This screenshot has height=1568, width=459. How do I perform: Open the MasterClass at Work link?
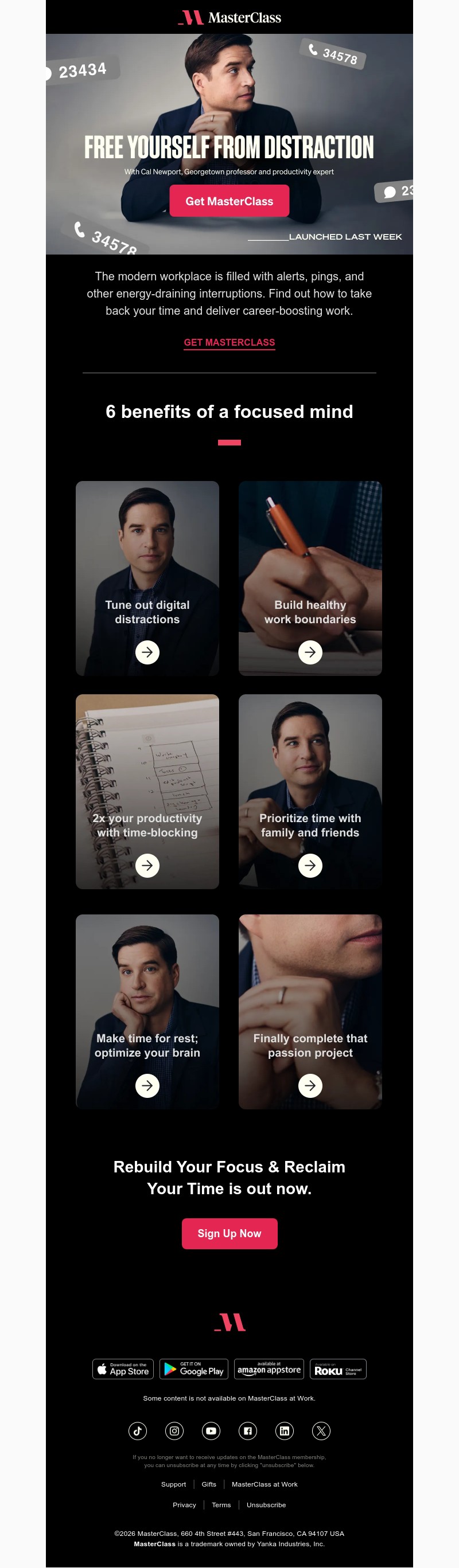[x=264, y=1484]
